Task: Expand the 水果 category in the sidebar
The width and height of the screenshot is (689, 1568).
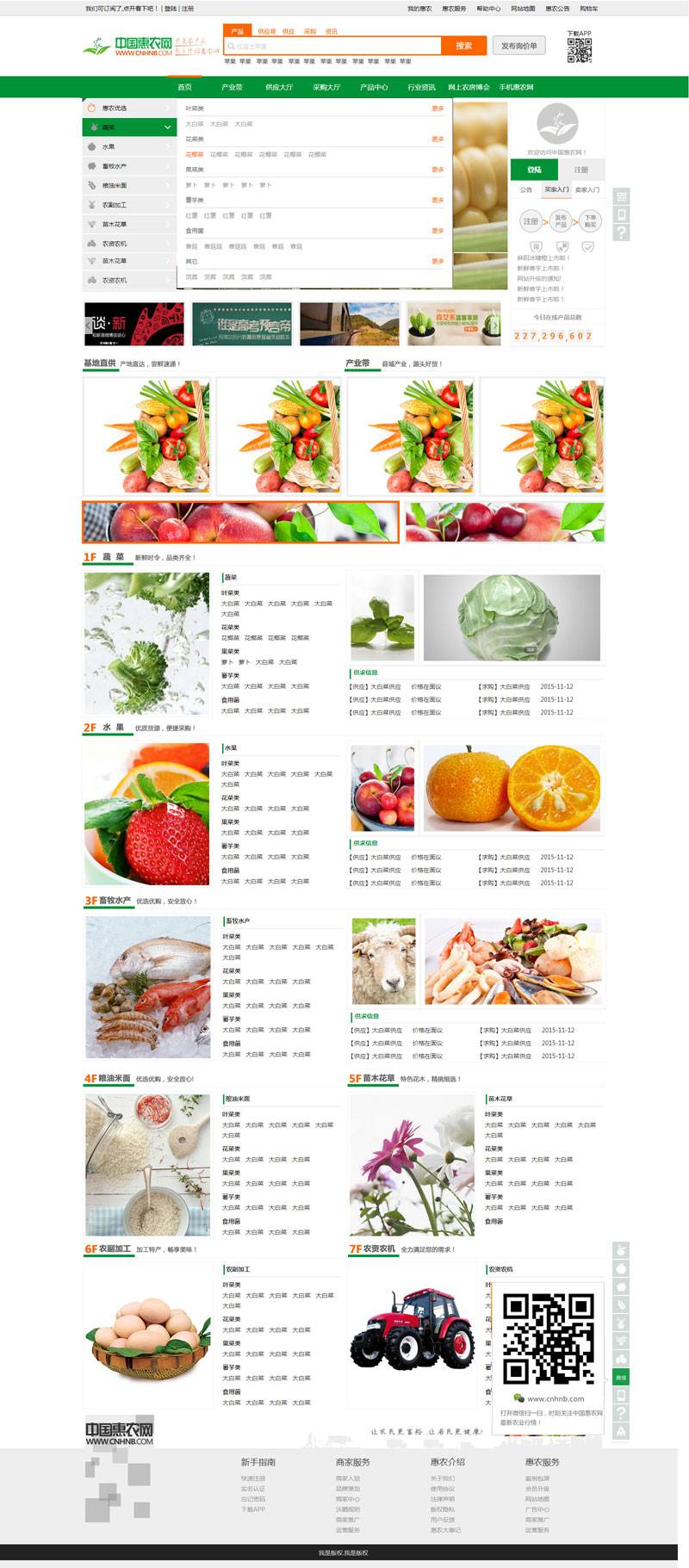Action: tap(129, 146)
